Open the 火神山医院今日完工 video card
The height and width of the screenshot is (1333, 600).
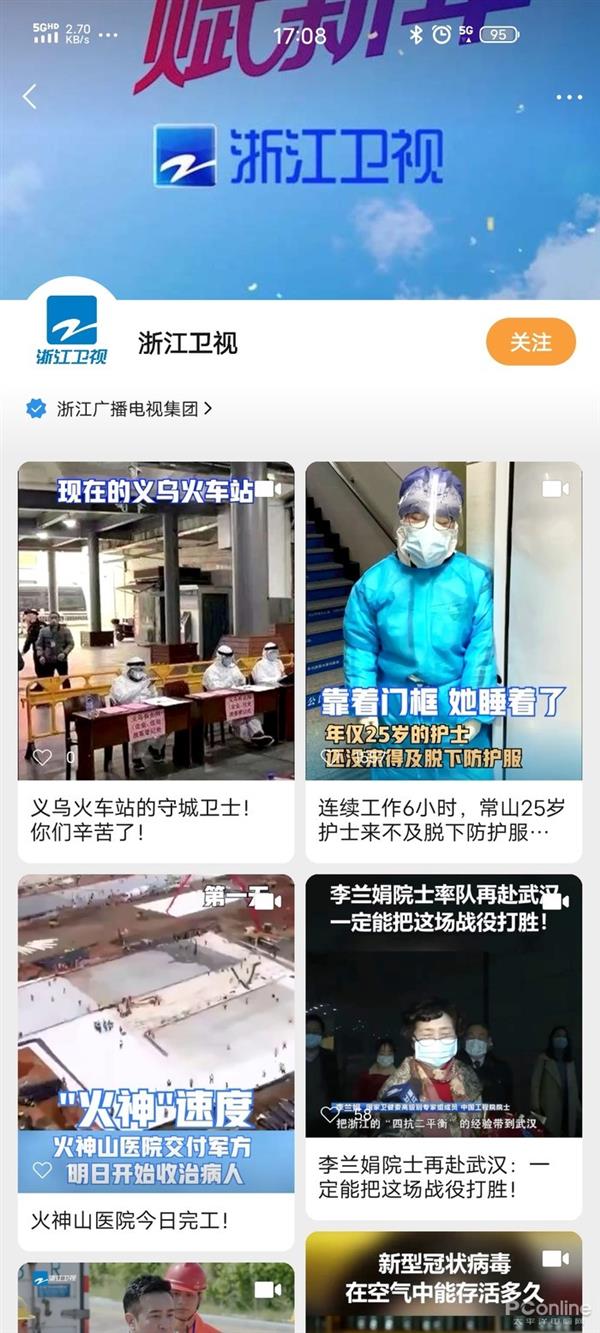click(x=156, y=1033)
